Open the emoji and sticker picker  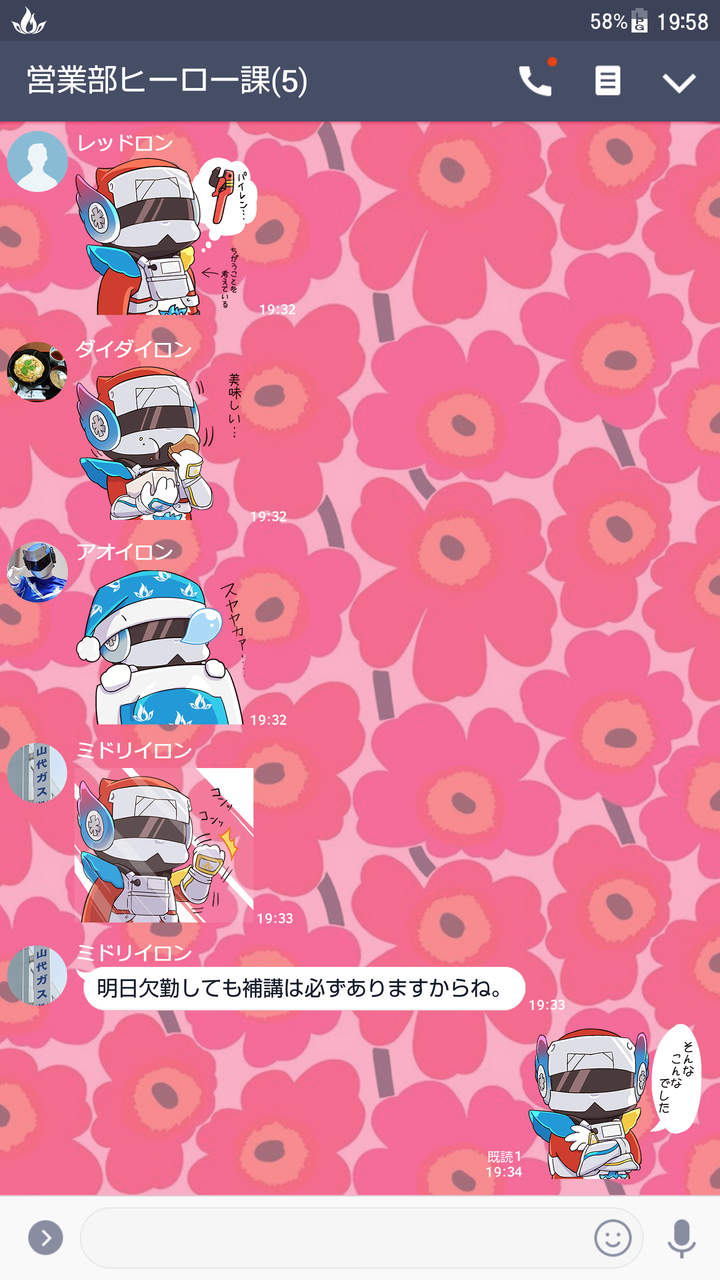tap(613, 1238)
